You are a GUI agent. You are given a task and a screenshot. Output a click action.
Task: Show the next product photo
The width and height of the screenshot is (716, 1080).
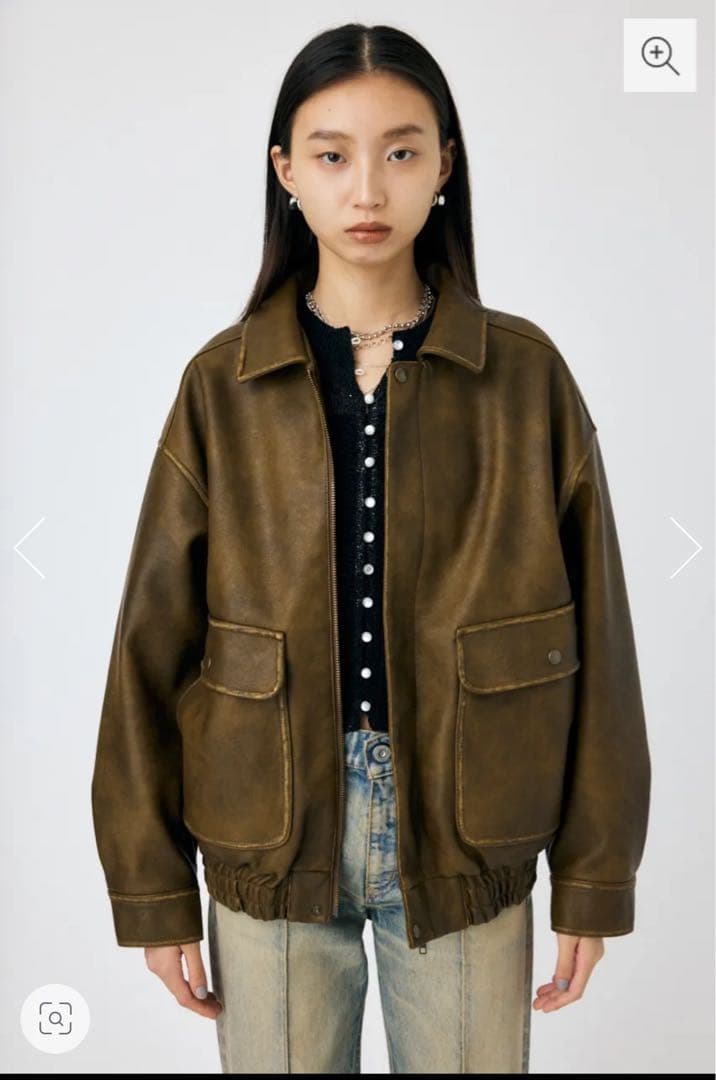(x=685, y=547)
